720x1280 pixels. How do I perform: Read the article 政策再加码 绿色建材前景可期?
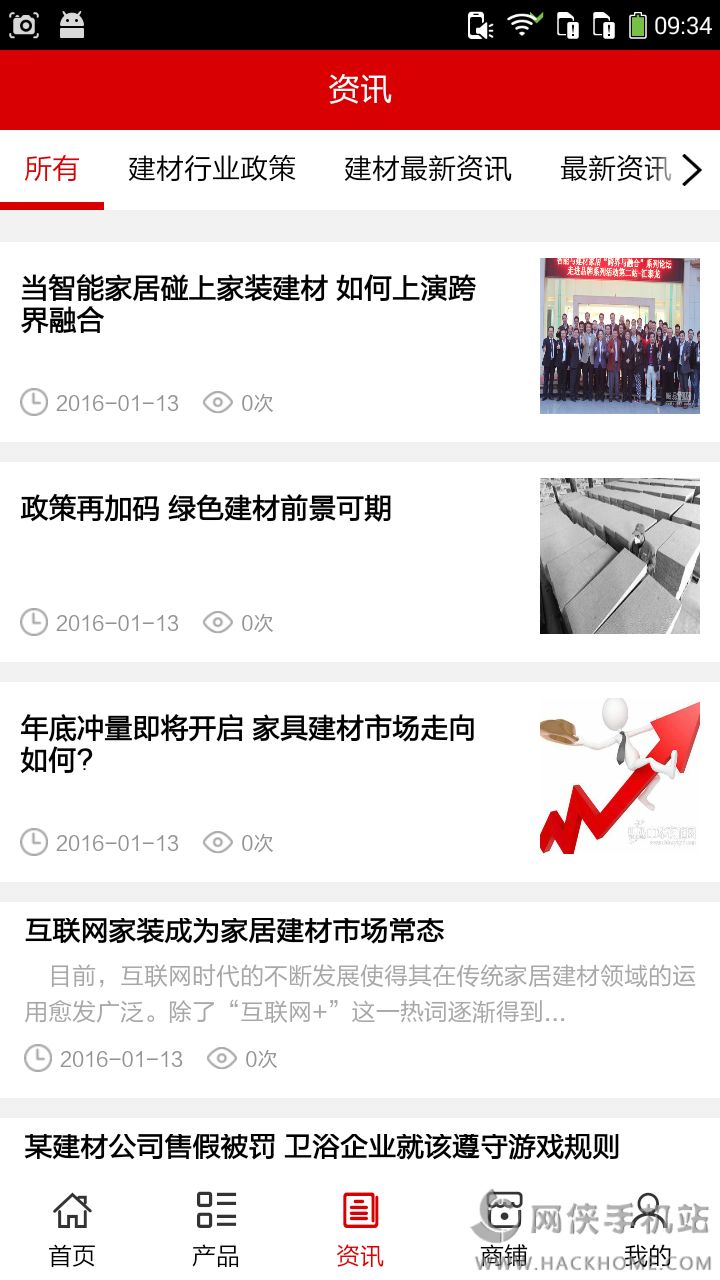(x=206, y=509)
